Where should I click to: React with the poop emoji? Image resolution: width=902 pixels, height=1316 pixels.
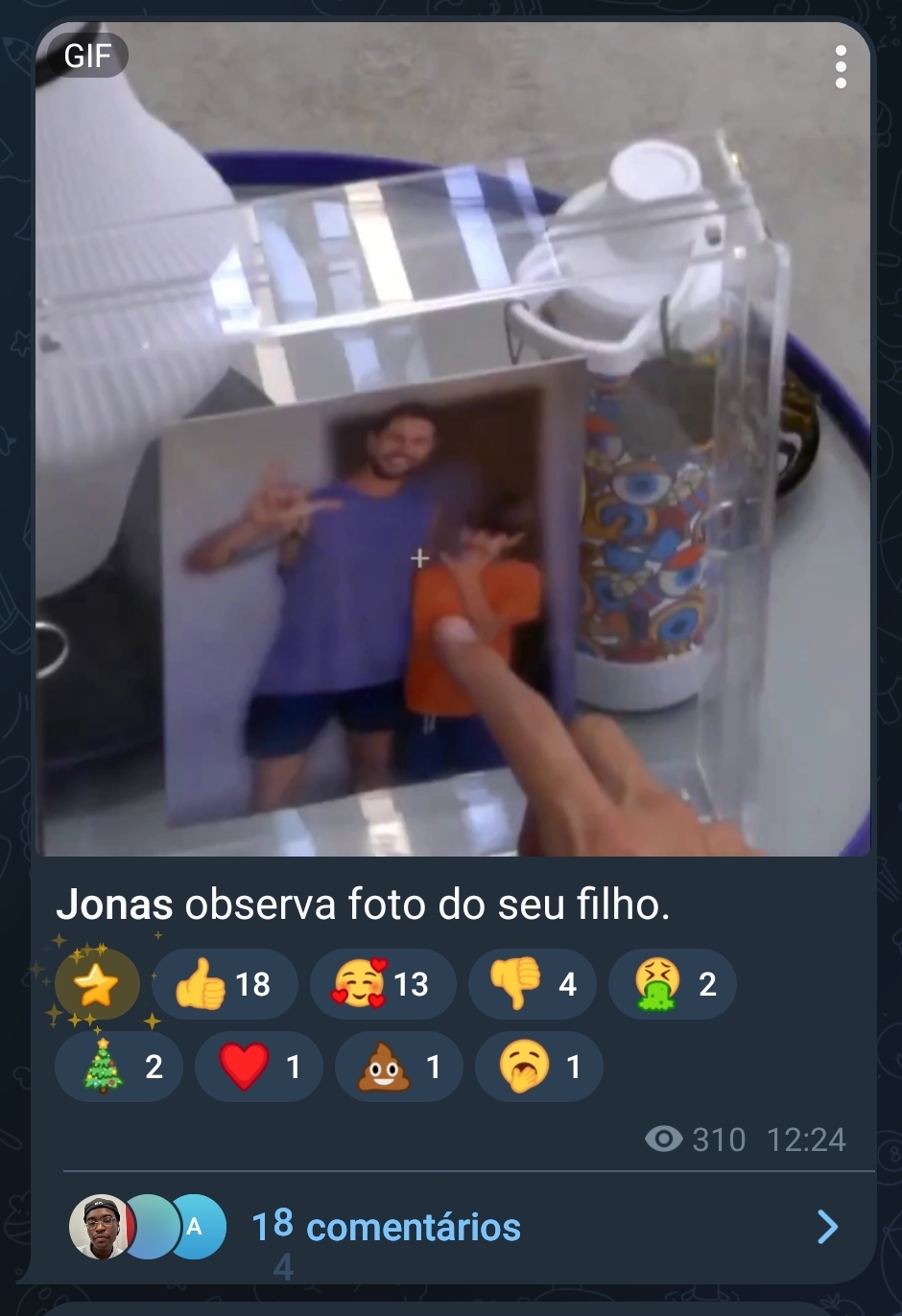click(398, 1066)
